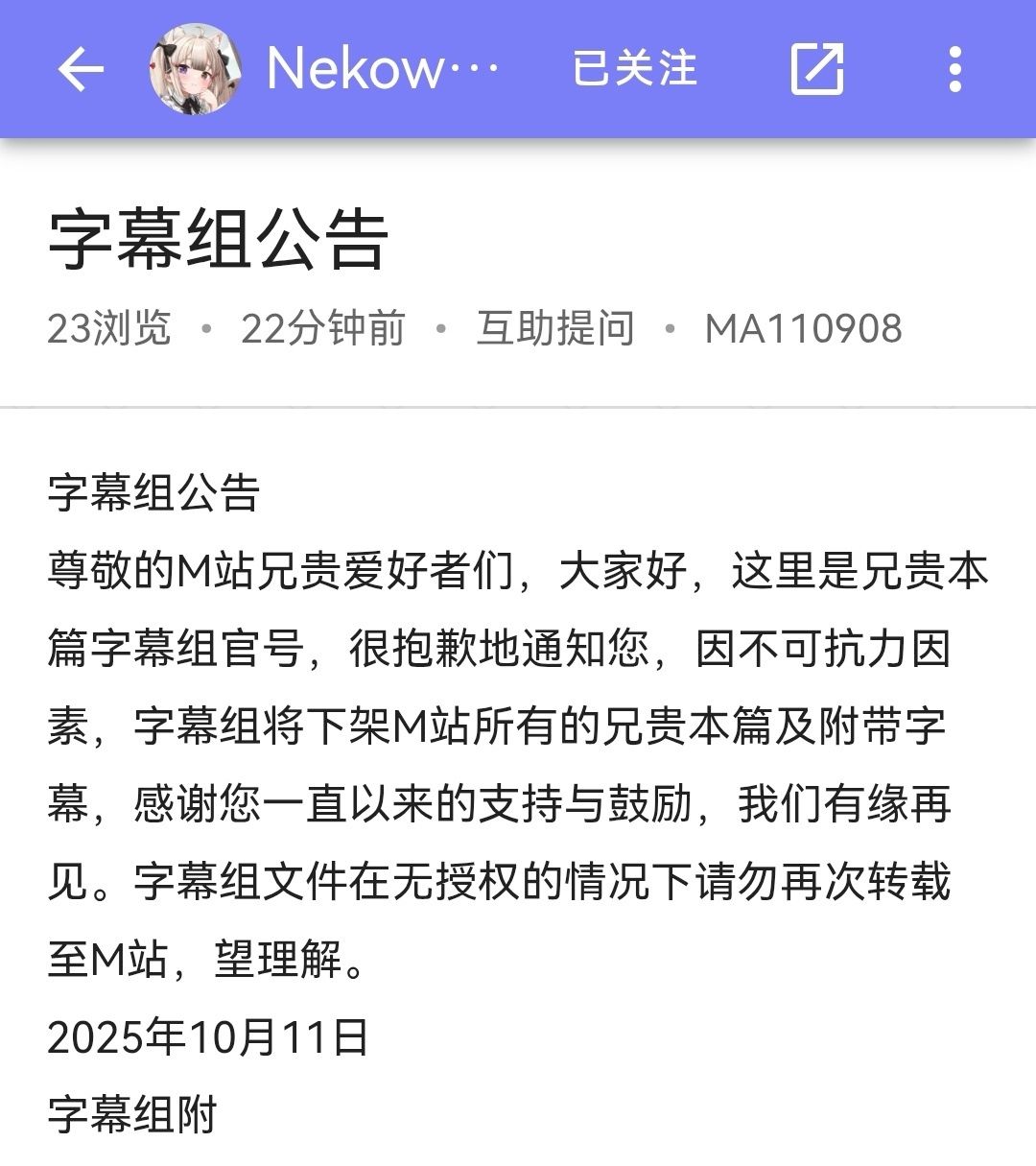
Task: Open the three-dot overflow menu
Action: [x=954, y=69]
